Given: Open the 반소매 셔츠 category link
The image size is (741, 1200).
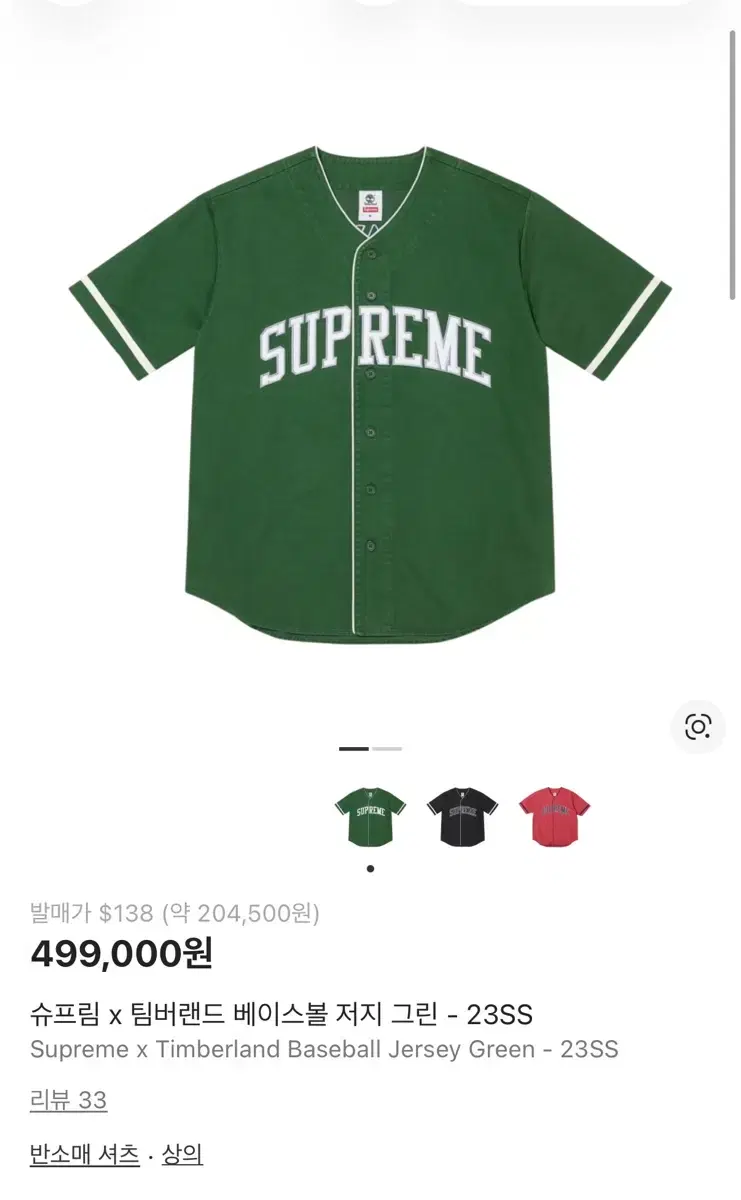Looking at the screenshot, I should coord(85,1154).
